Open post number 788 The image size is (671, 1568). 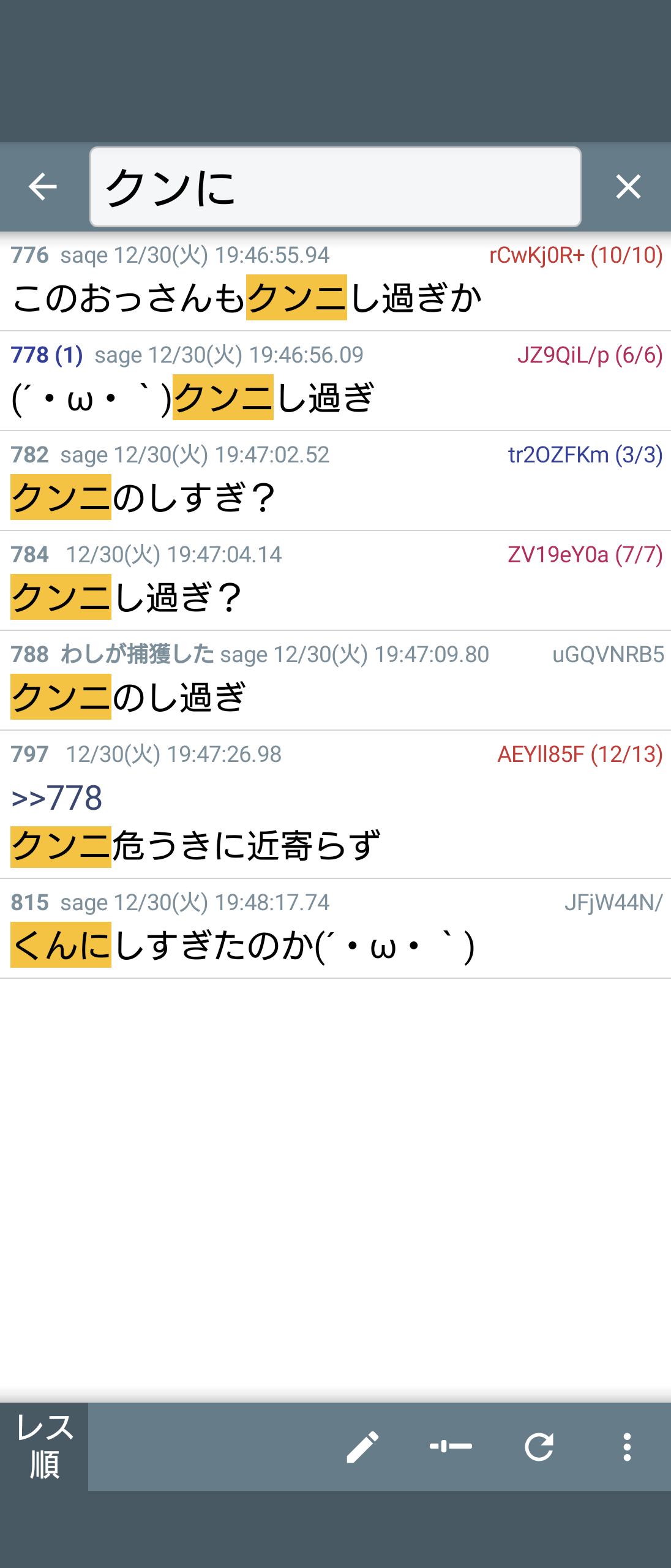click(x=29, y=654)
